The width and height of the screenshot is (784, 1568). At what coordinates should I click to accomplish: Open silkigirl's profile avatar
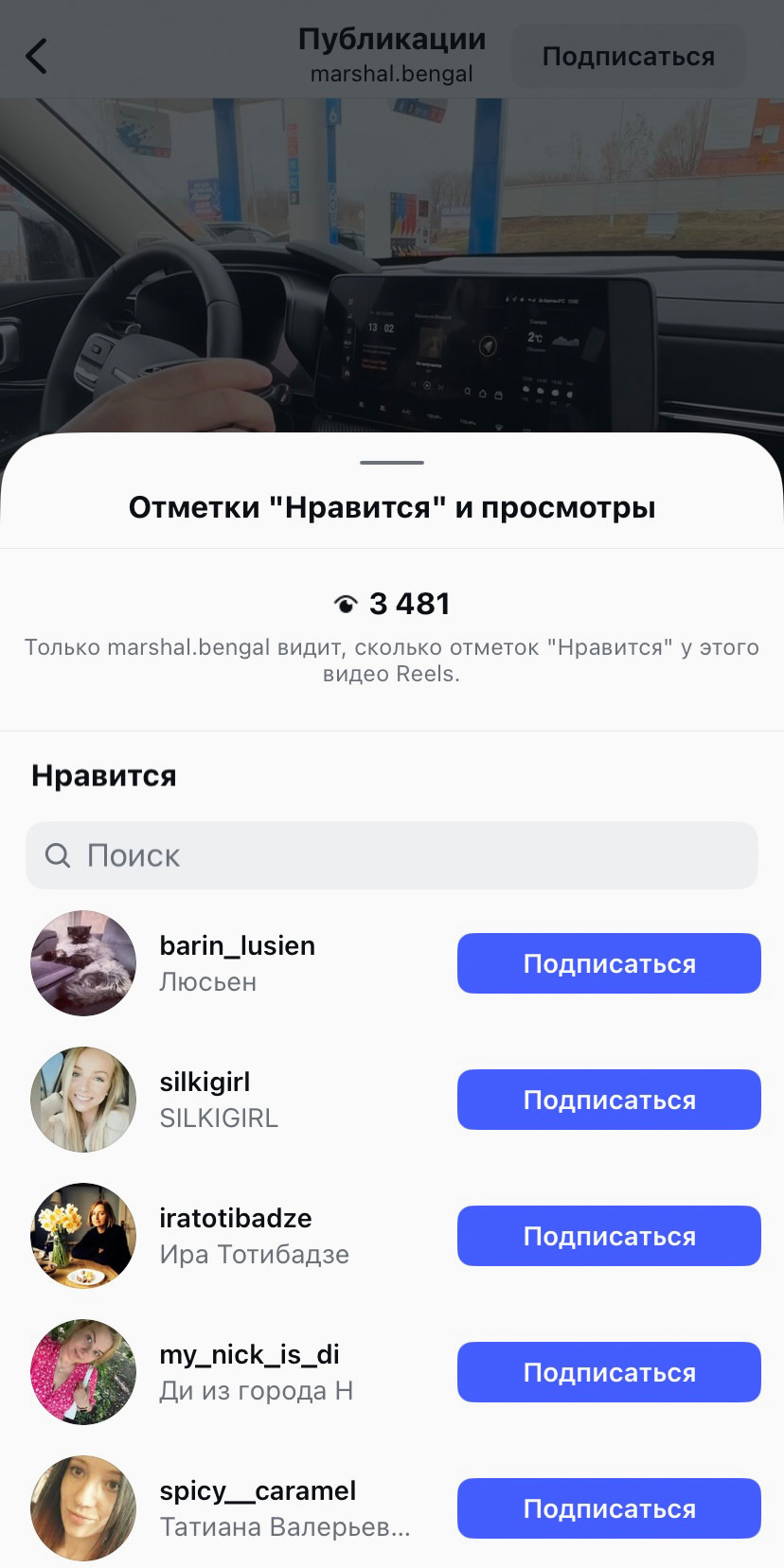[x=83, y=1099]
